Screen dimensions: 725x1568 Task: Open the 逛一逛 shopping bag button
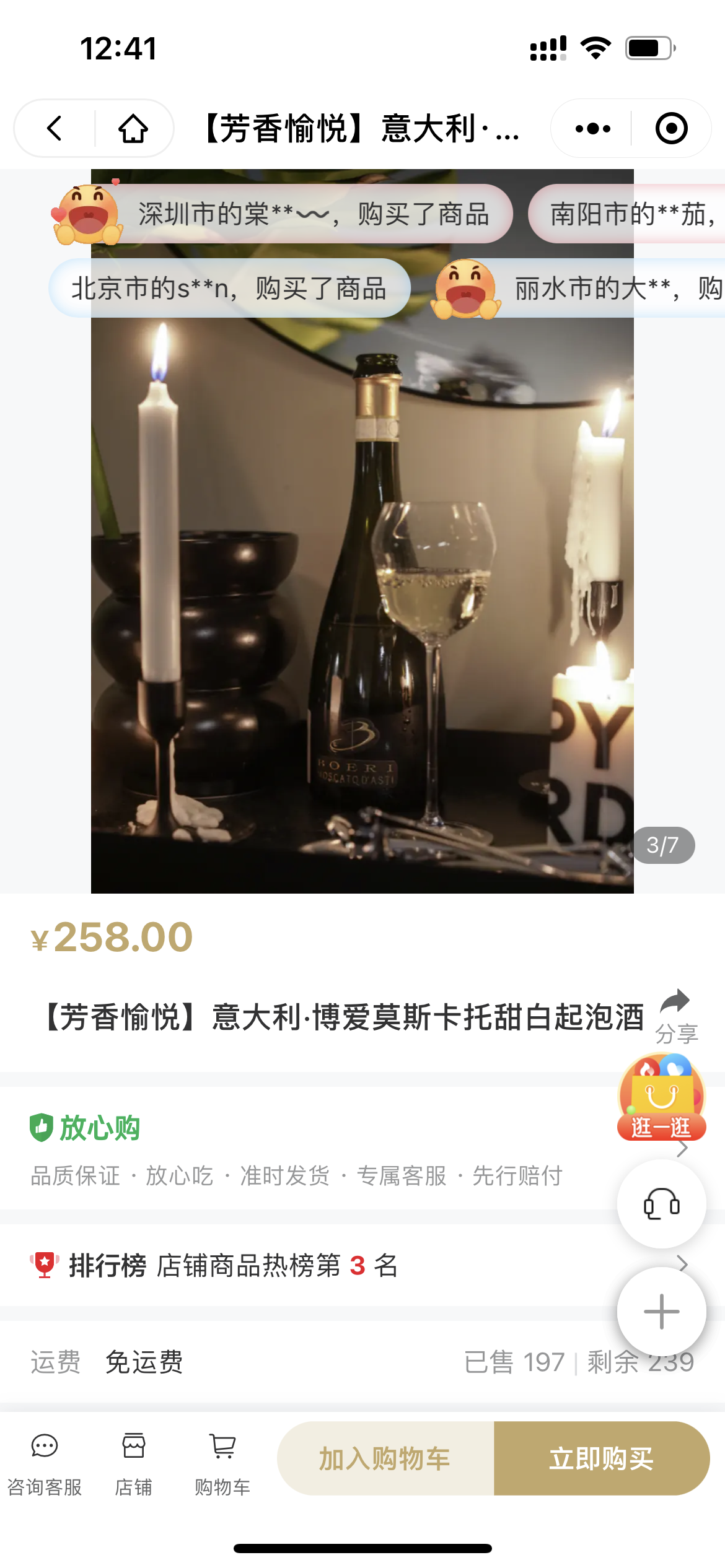[661, 1099]
